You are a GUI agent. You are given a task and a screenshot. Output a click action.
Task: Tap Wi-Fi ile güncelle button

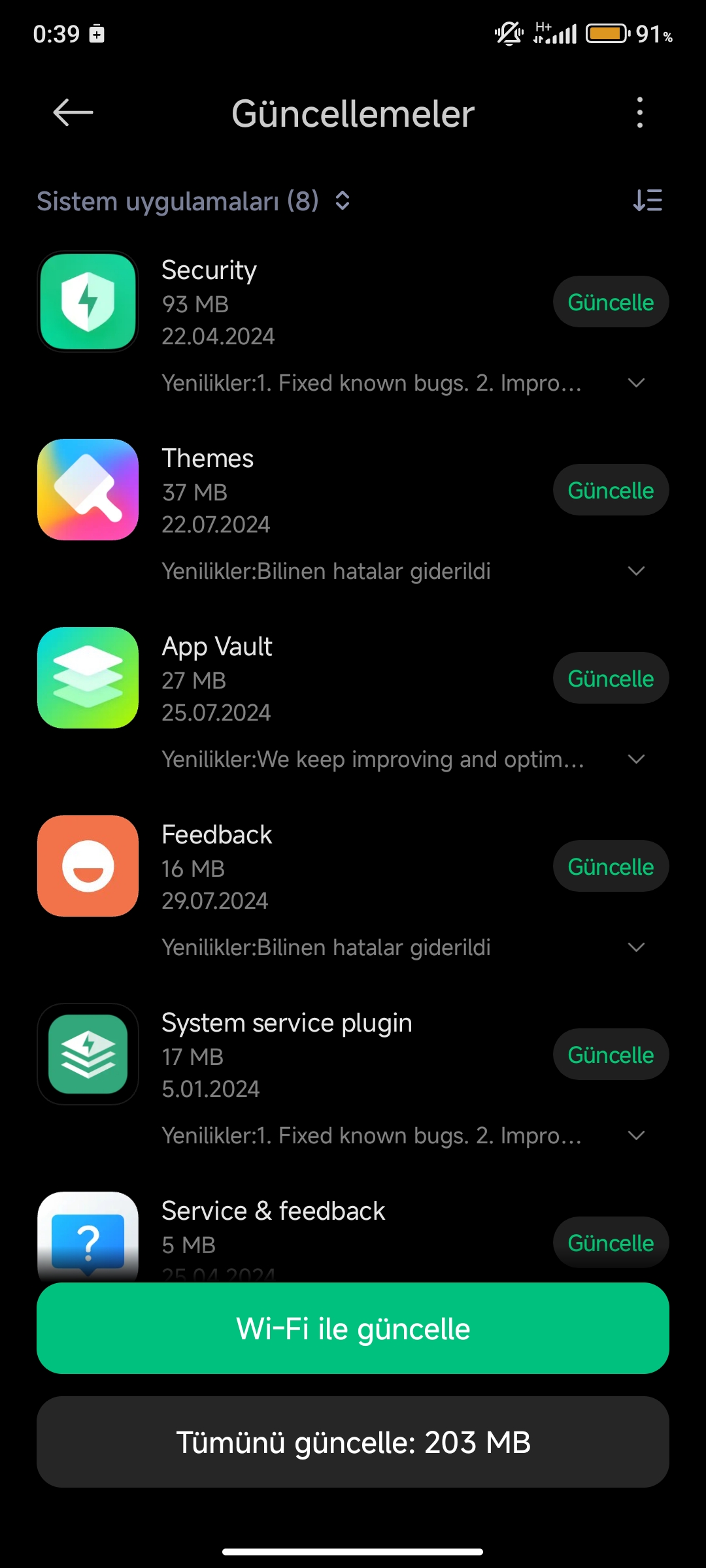click(353, 1328)
